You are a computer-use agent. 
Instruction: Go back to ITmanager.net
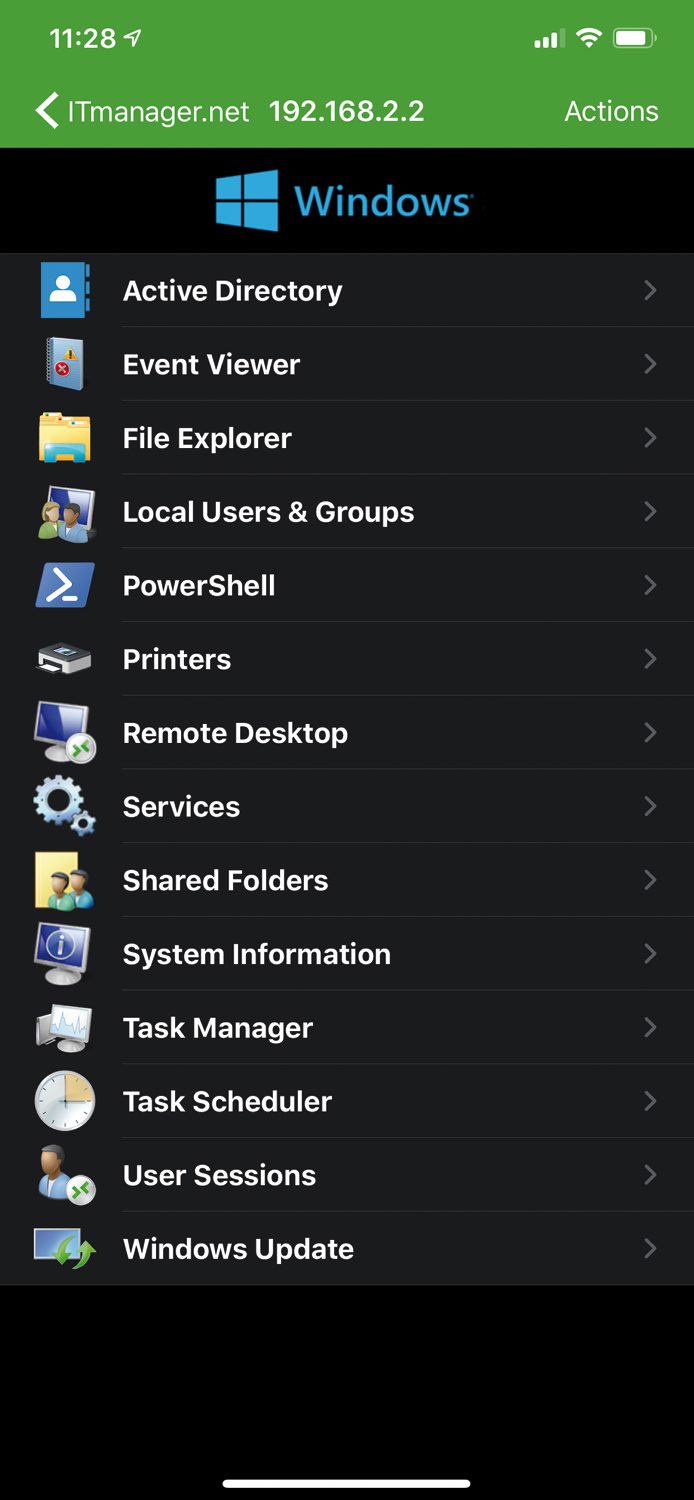[x=142, y=111]
